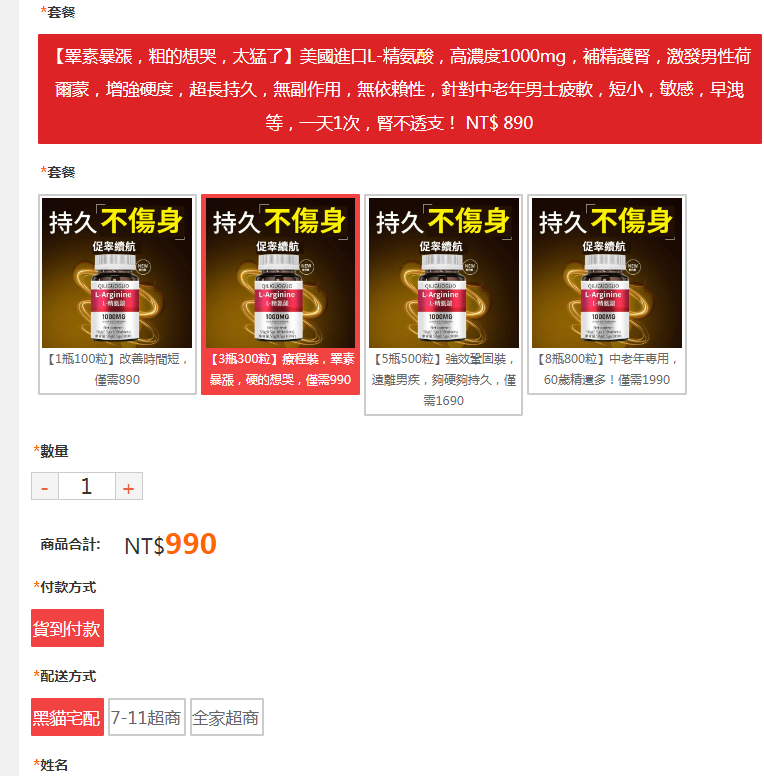Choose the 8瓶800粒 package for 1990
The height and width of the screenshot is (776, 764).
tap(606, 293)
